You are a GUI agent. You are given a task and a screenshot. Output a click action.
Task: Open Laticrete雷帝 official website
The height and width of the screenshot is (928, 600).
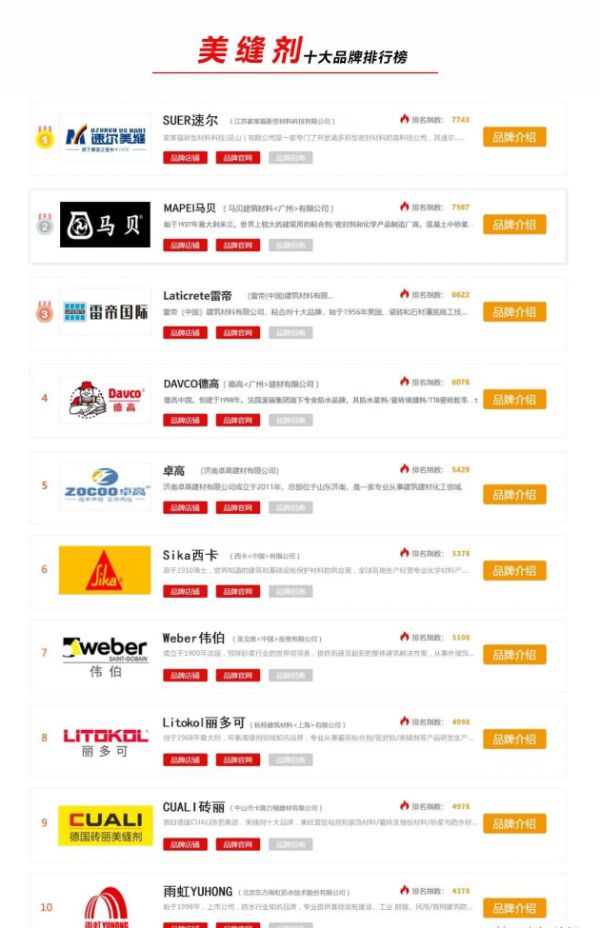pyautogui.click(x=237, y=333)
